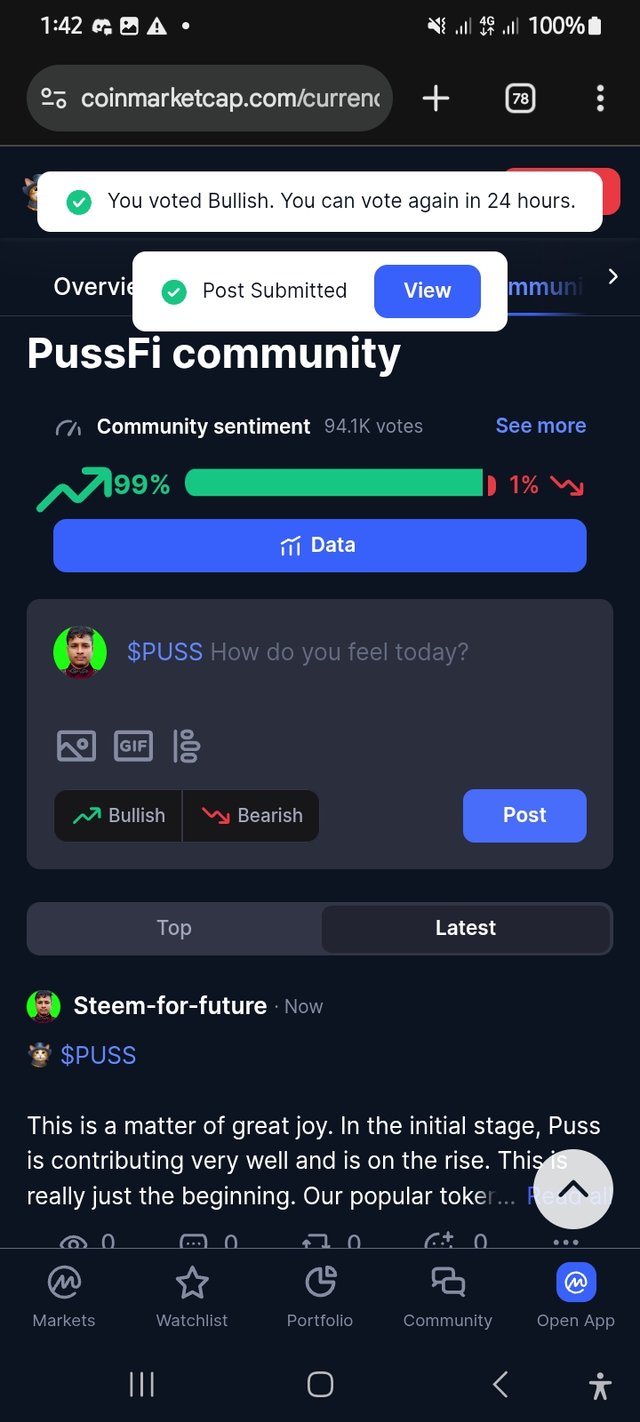Open the sentiment Data button

(x=319, y=545)
